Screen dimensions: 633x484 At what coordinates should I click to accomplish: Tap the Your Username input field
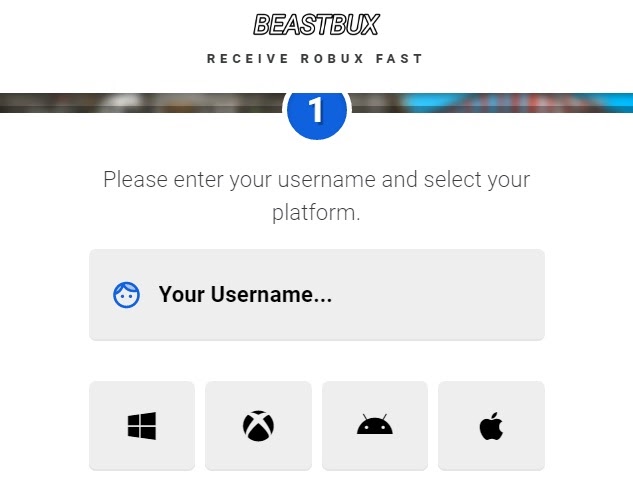pos(316,295)
